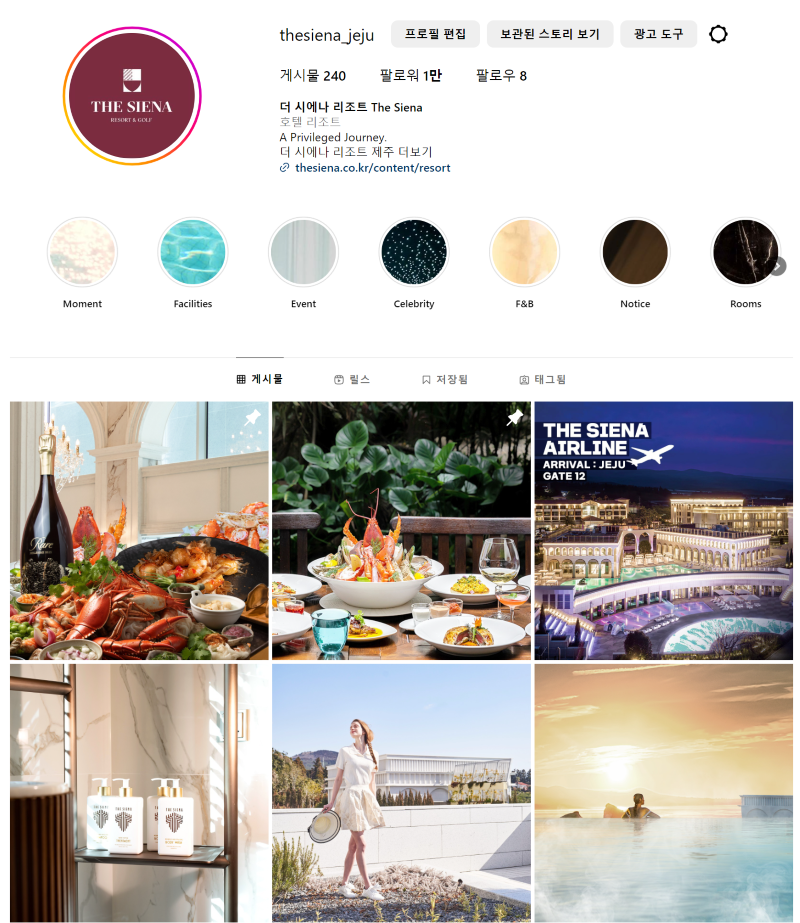Switch to the 릴스 tab
Screen dimensions: 800x923
(352, 380)
